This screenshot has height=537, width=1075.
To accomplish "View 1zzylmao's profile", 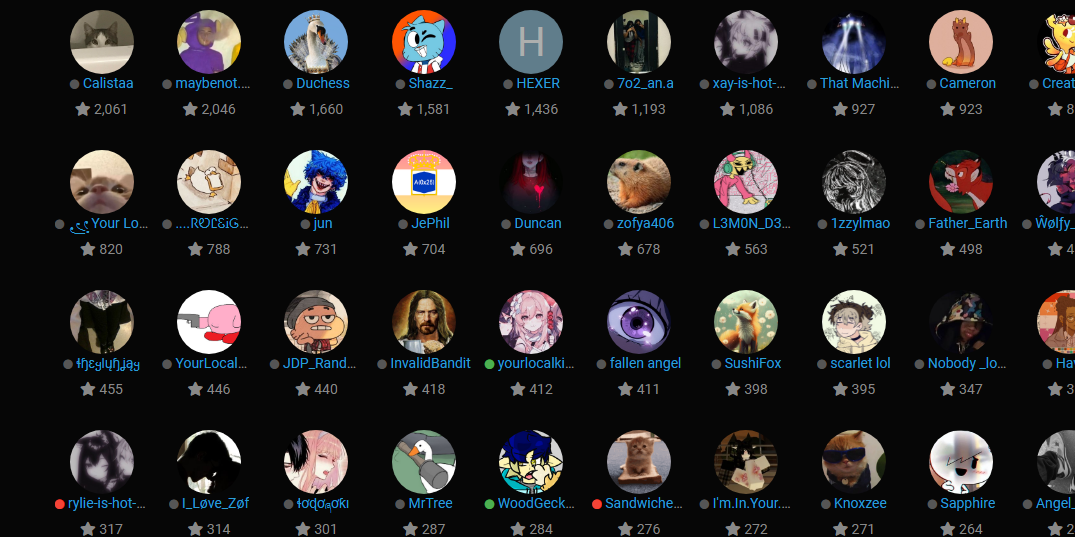I will 854,183.
